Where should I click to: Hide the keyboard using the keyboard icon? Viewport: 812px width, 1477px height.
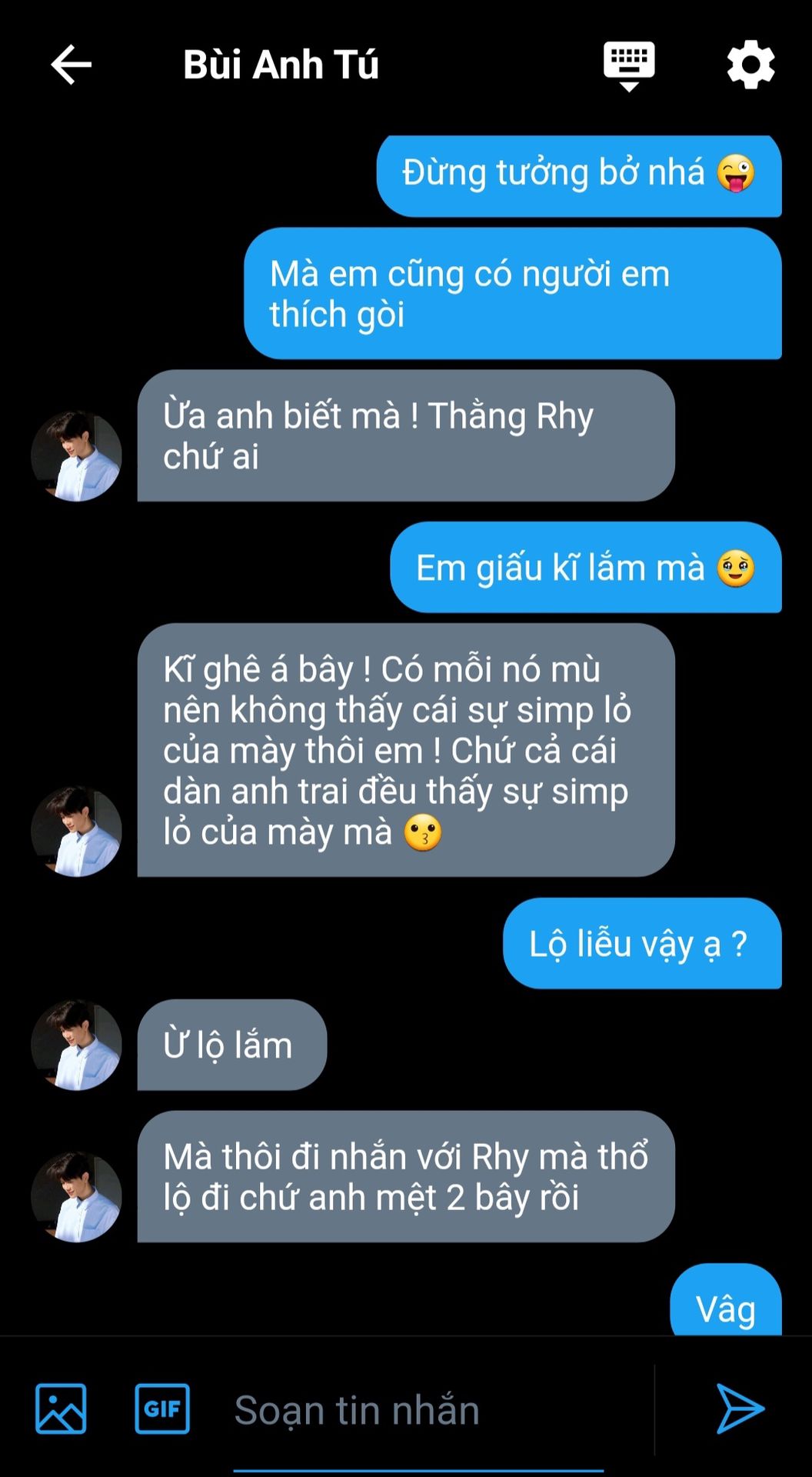click(x=629, y=65)
